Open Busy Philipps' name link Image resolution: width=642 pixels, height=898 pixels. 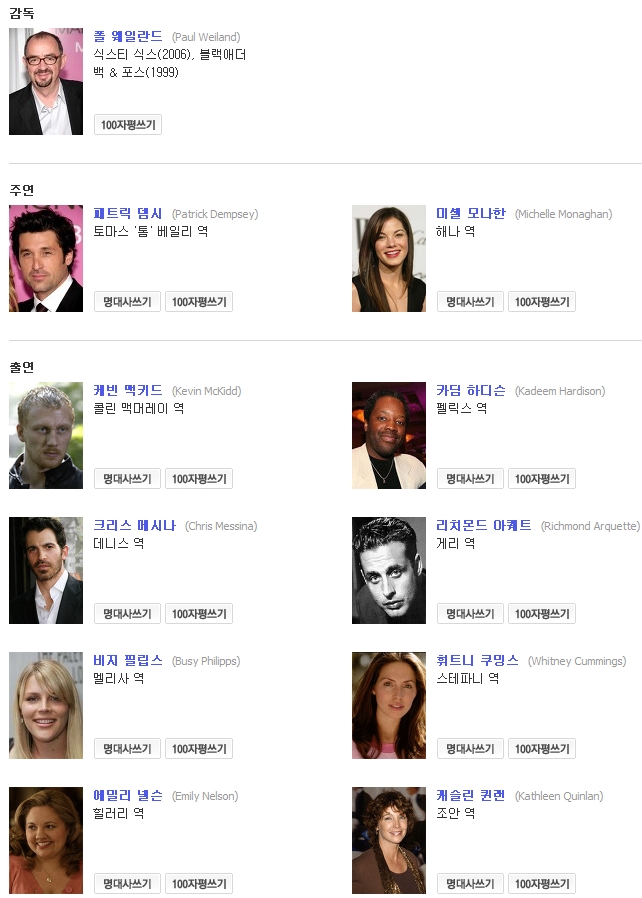(128, 661)
